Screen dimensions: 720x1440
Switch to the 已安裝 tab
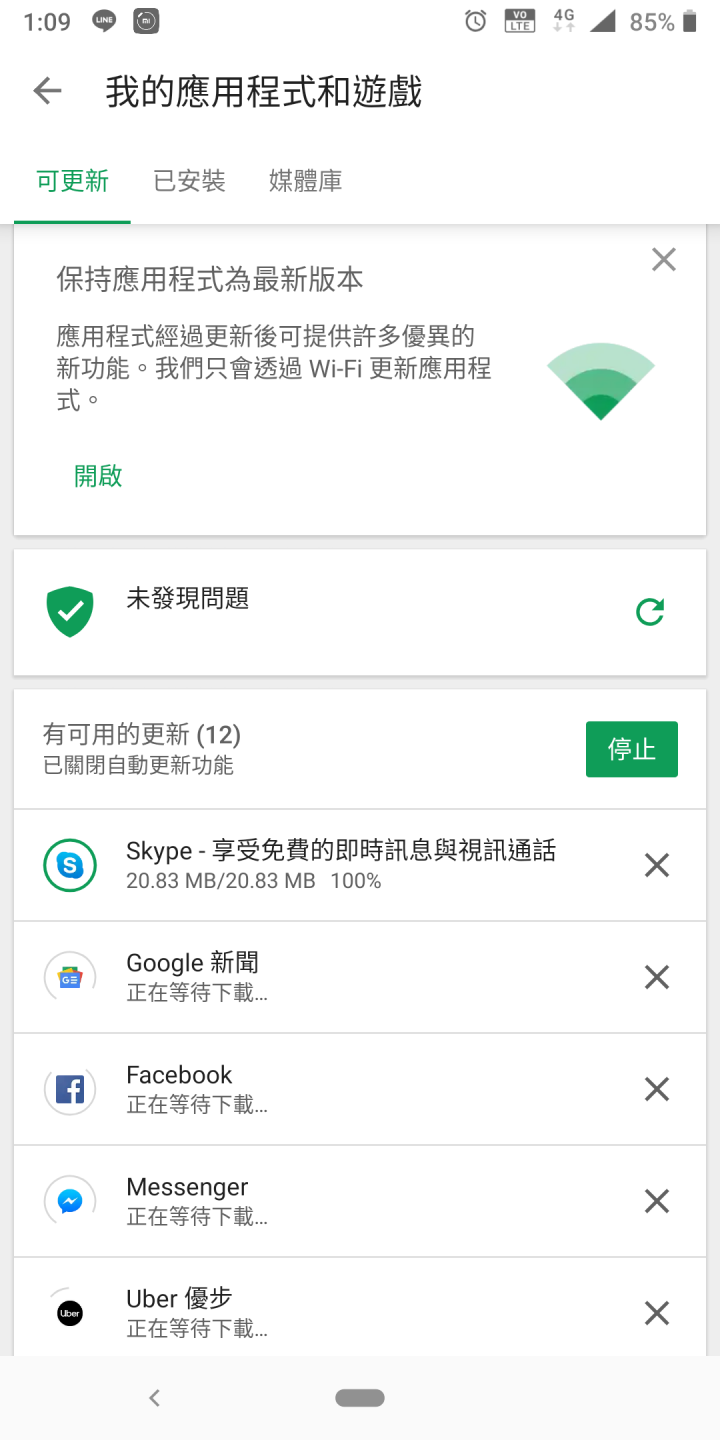[x=189, y=181]
